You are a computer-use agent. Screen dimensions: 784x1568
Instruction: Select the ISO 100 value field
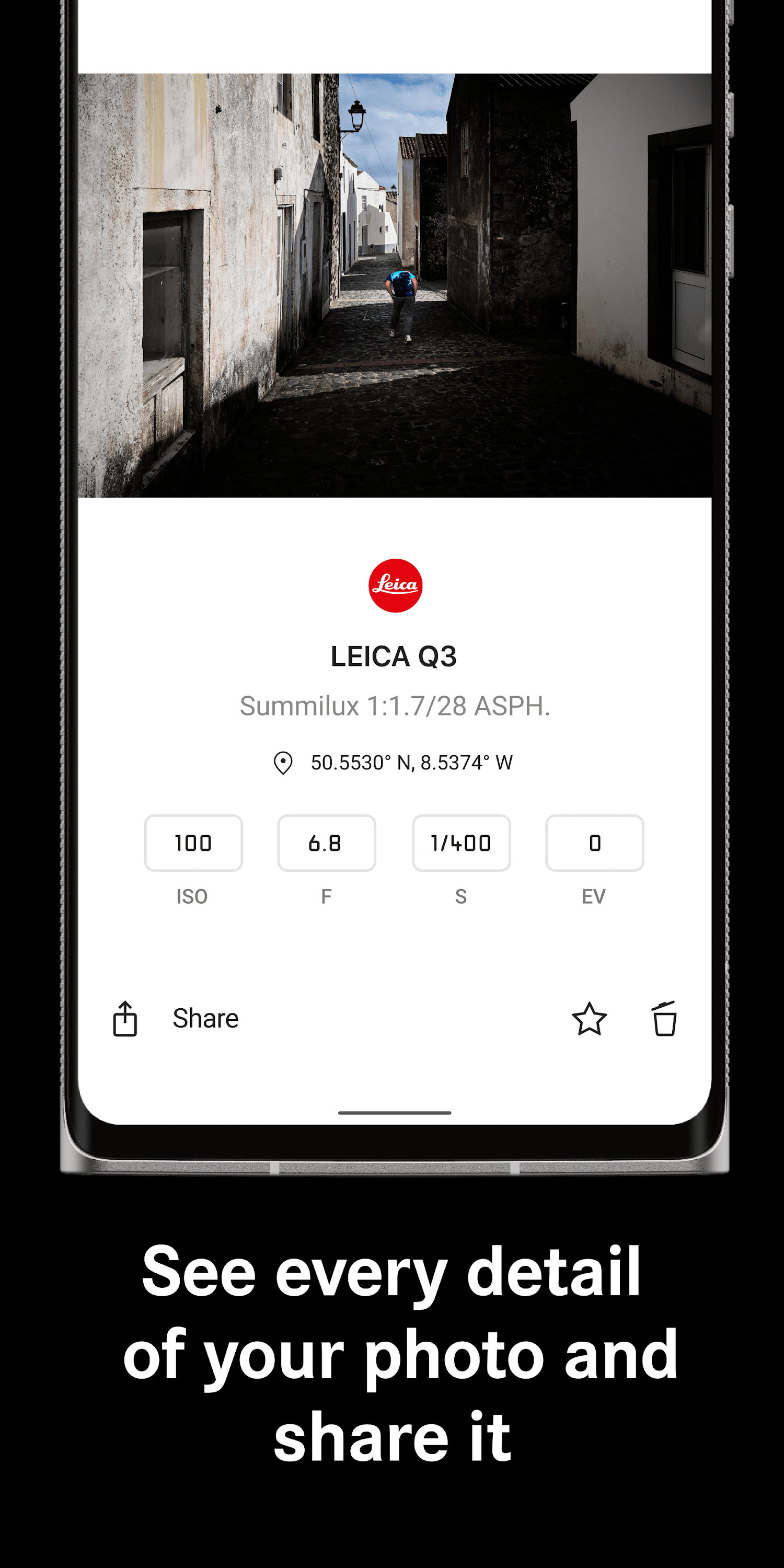point(193,843)
